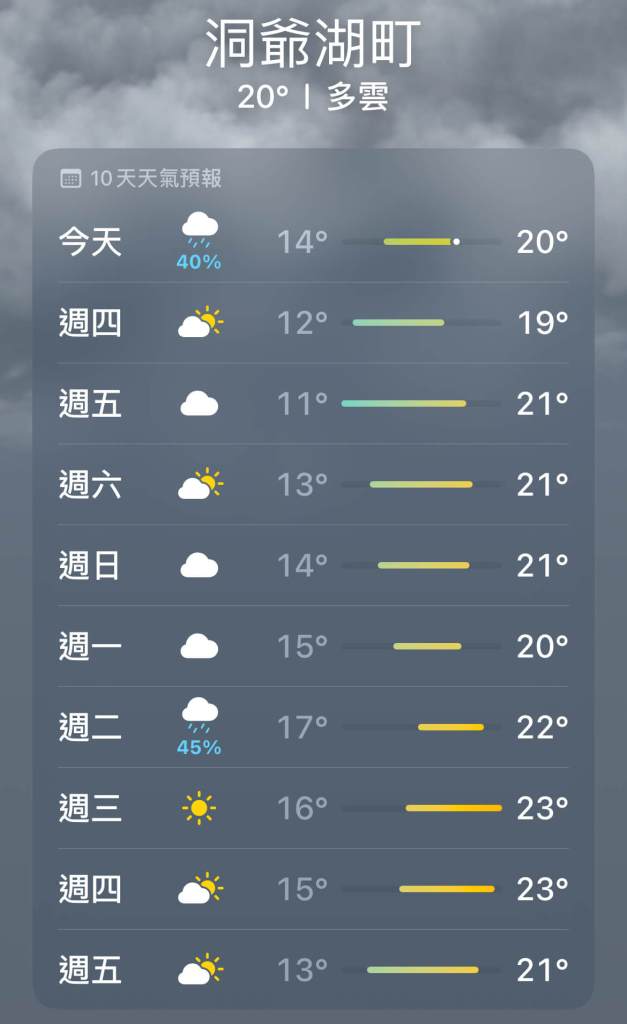The image size is (627, 1024).
Task: Select the 週五 row with low 13°
Action: [313, 970]
